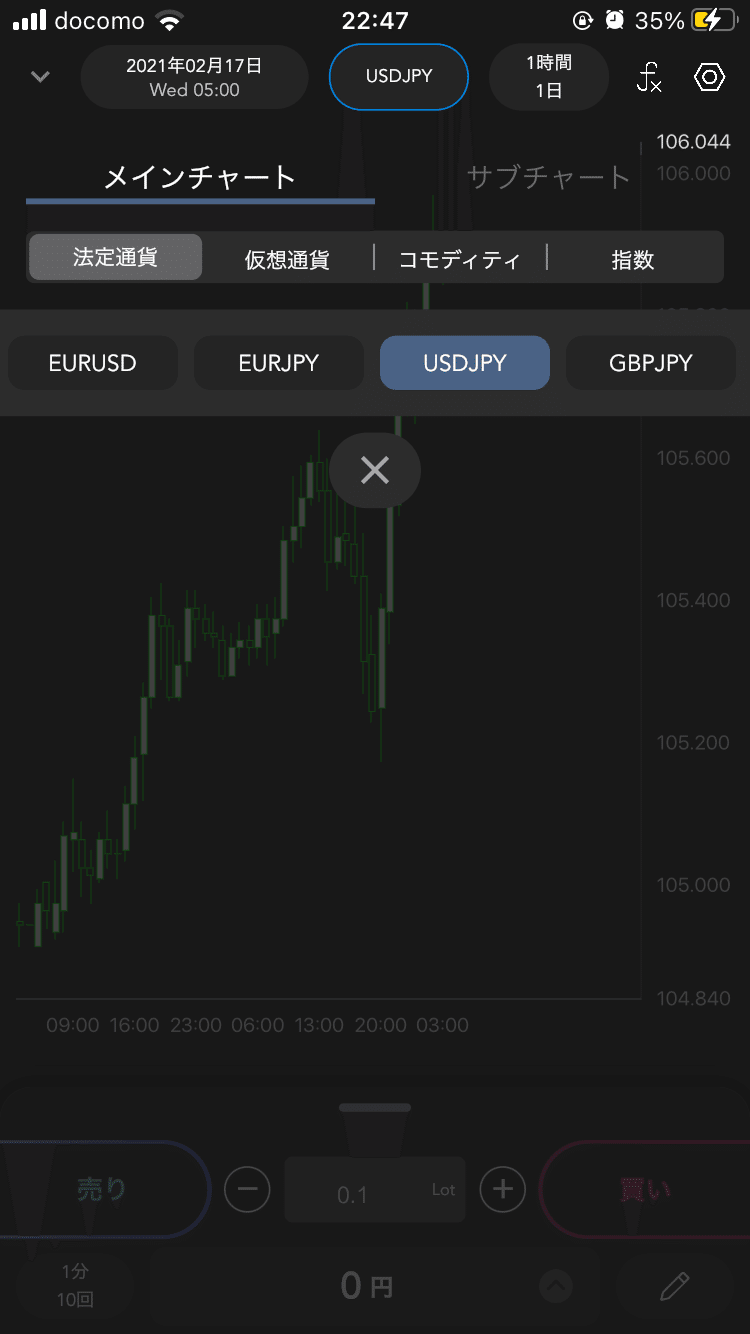Switch to the 仮想通貨 category
The width and height of the screenshot is (750, 1334).
tap(287, 259)
